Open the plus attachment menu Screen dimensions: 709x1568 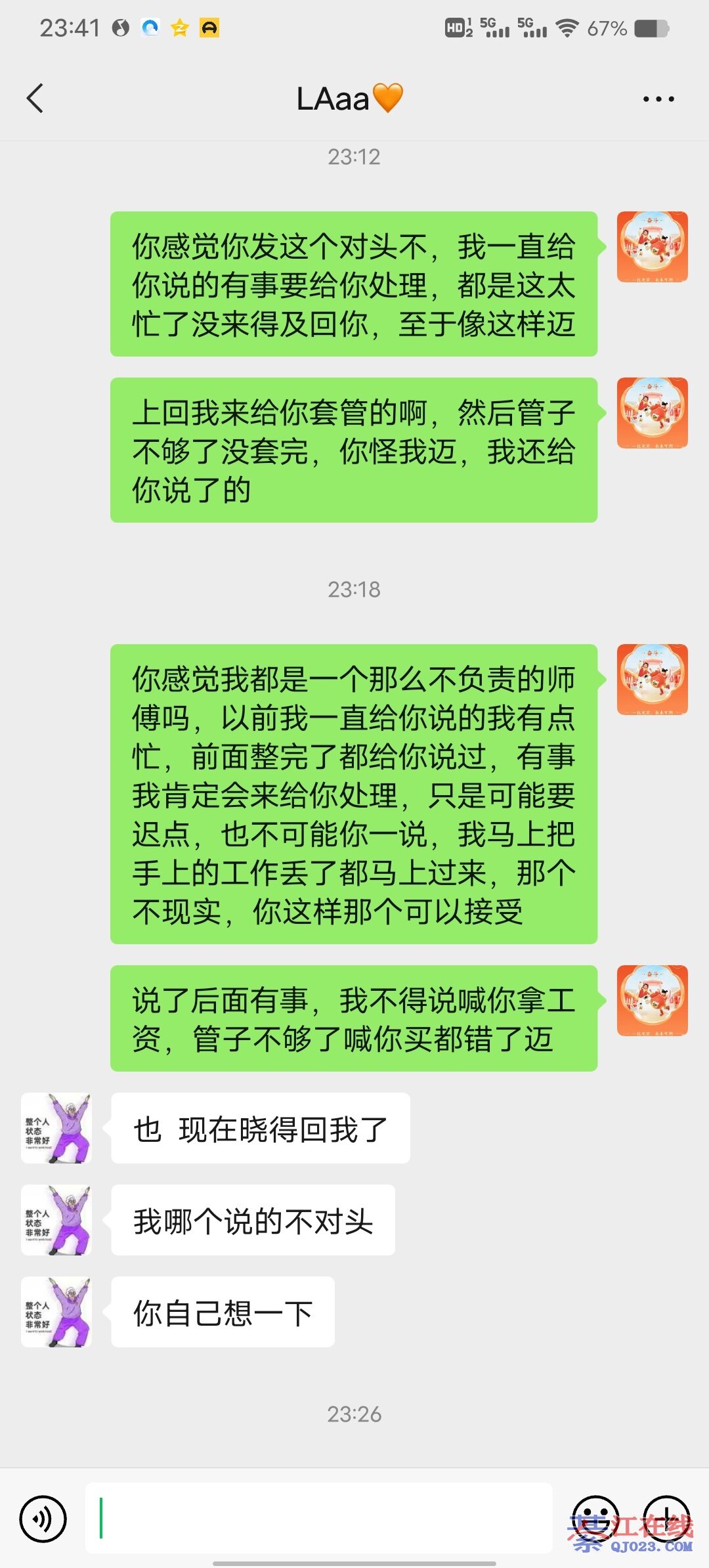666,1519
